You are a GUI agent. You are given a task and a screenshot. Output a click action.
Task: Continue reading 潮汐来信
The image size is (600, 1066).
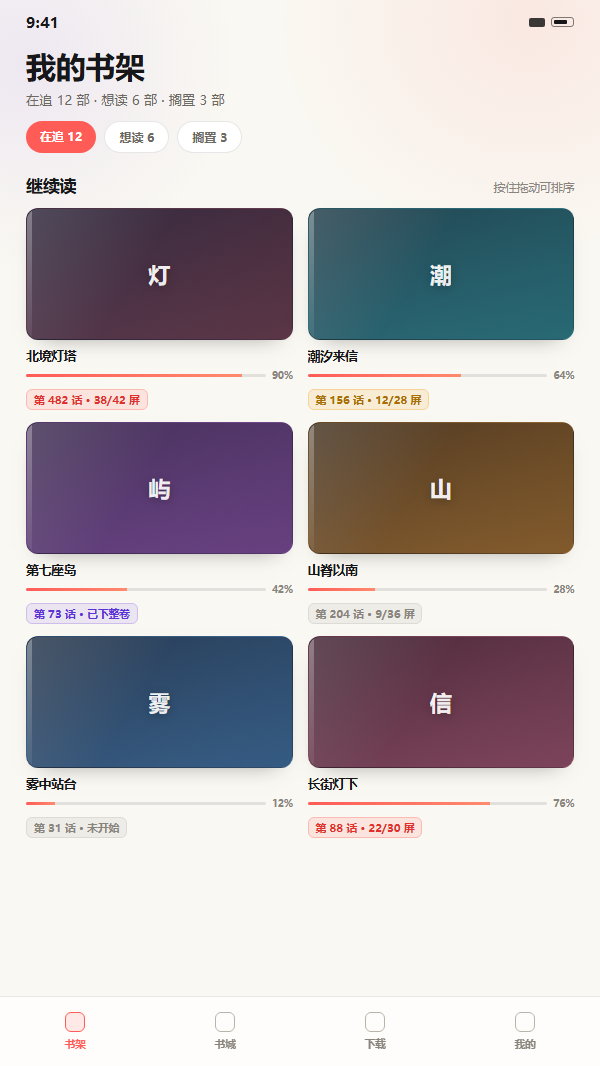pyautogui.click(x=441, y=274)
